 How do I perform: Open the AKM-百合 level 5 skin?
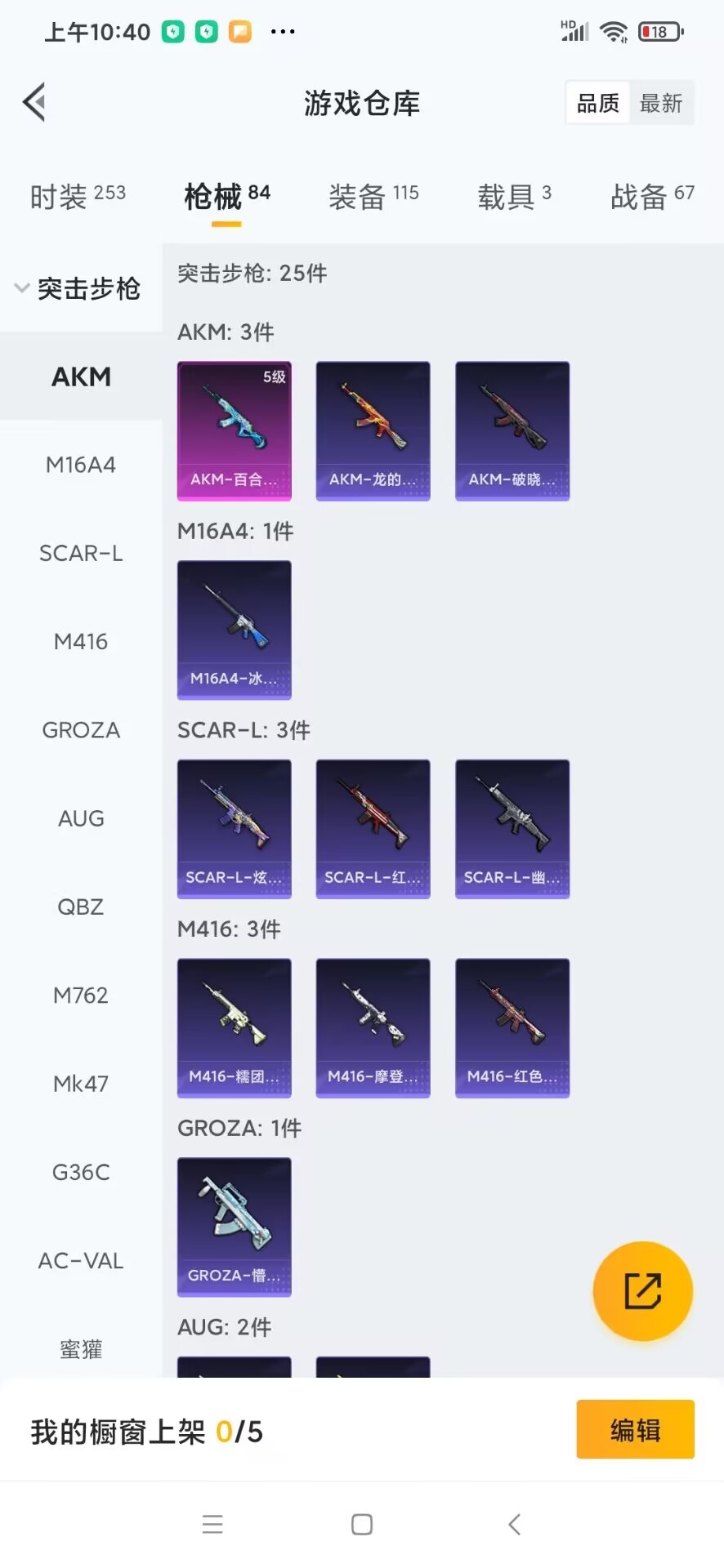point(235,430)
